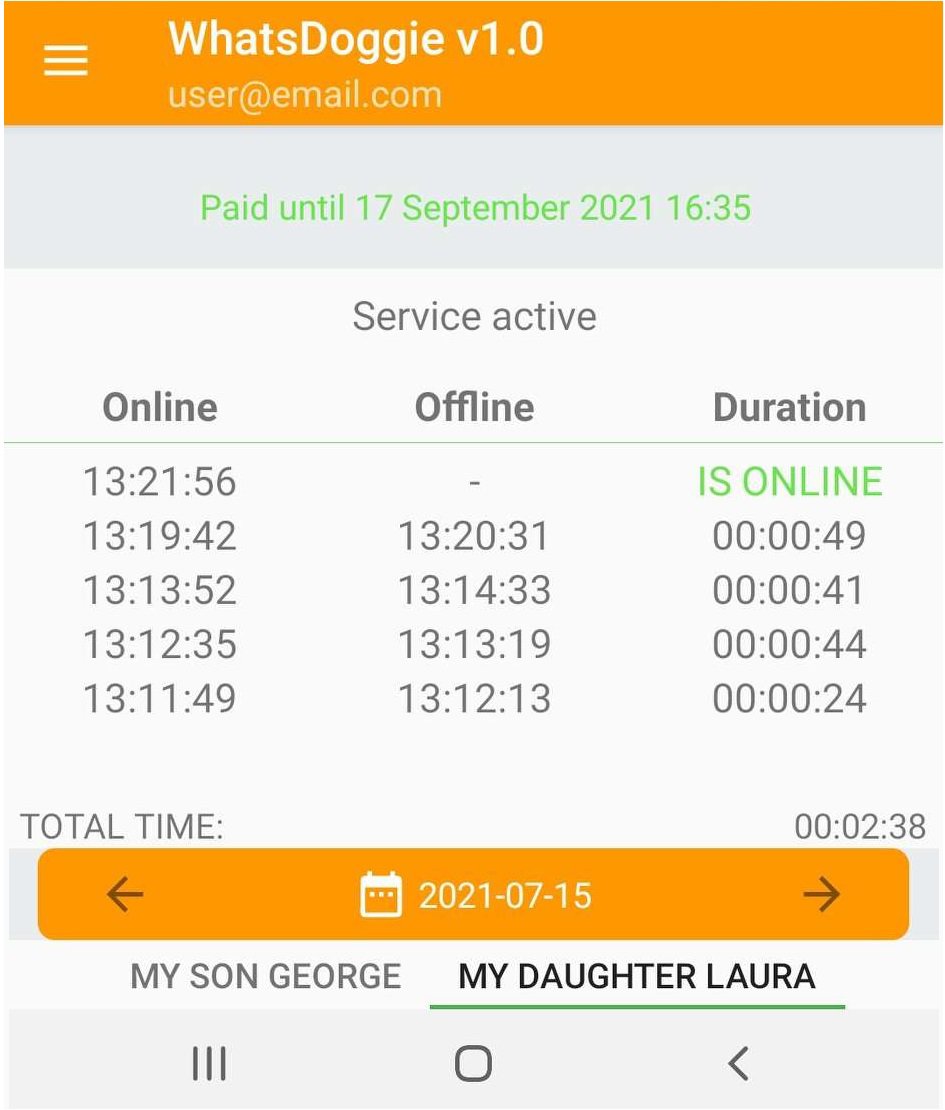Select the My Daughter Laura tab
The width and height of the screenshot is (945, 1110).
(637, 976)
